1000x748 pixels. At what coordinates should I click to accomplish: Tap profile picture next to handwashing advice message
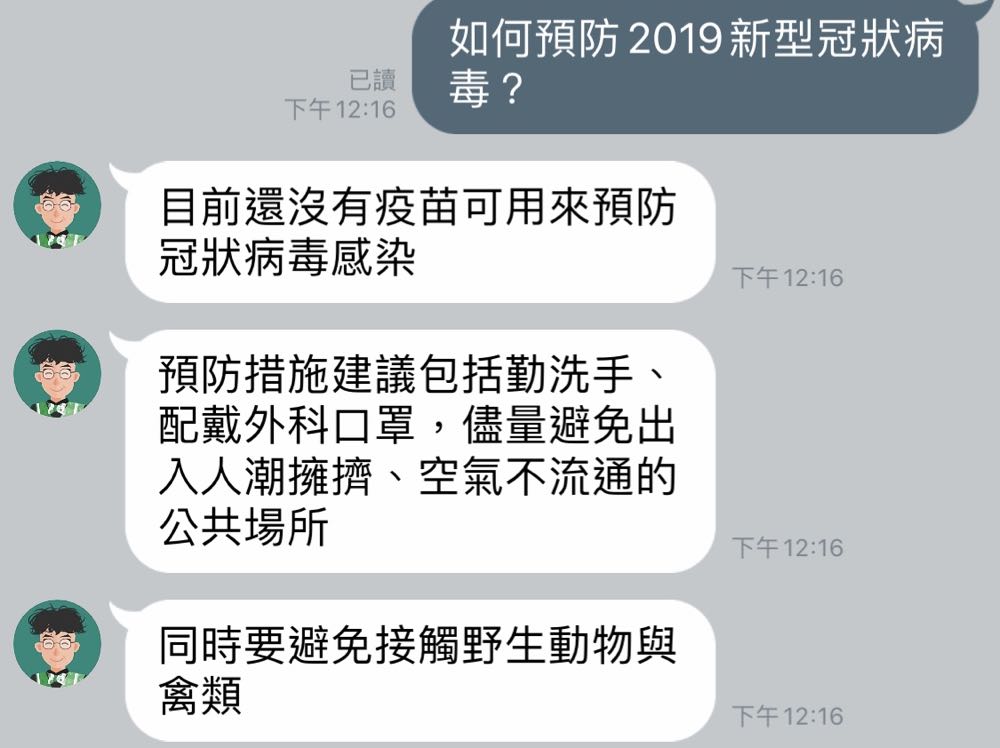click(x=57, y=374)
